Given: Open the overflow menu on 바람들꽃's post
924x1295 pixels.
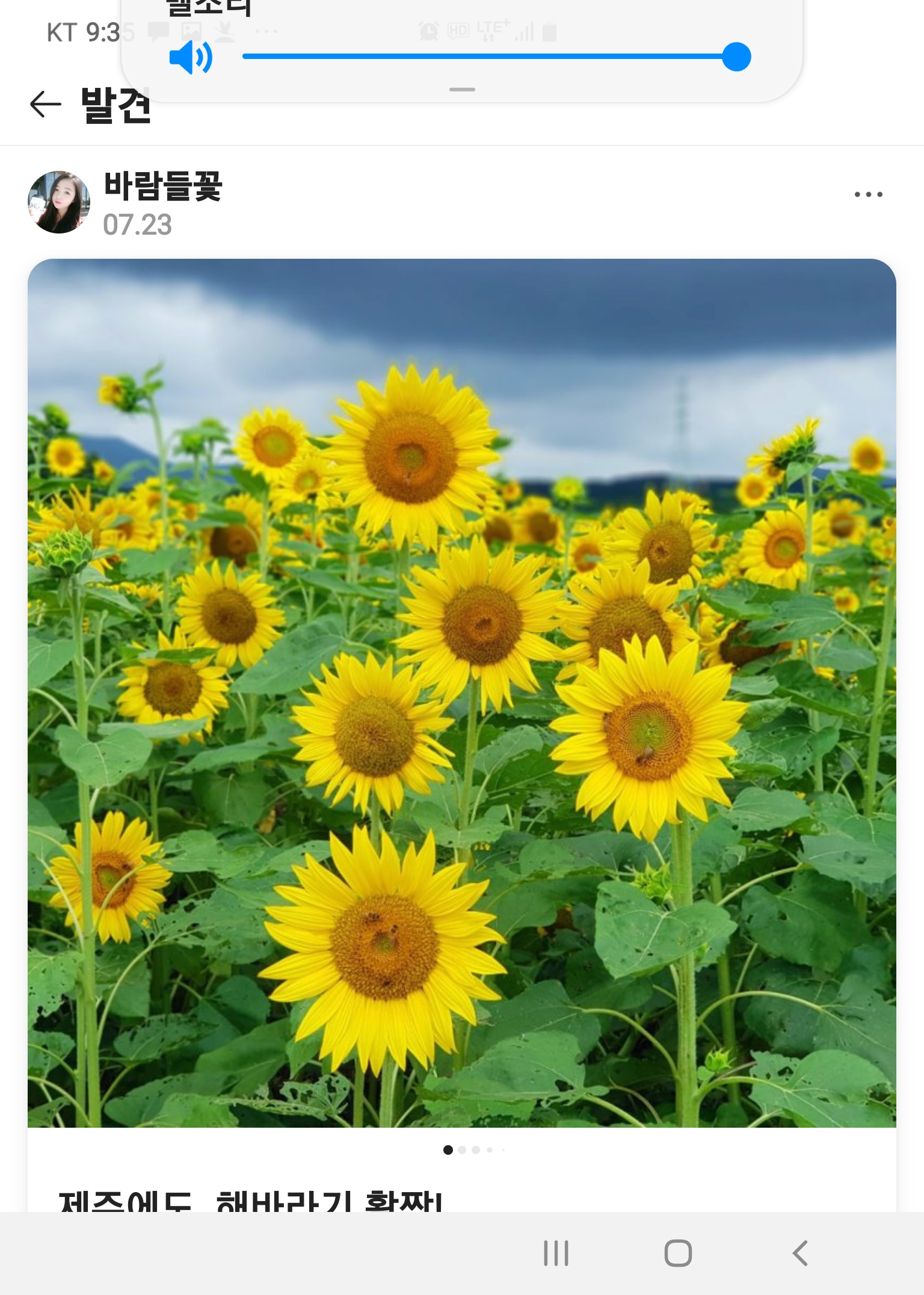Looking at the screenshot, I should (868, 194).
